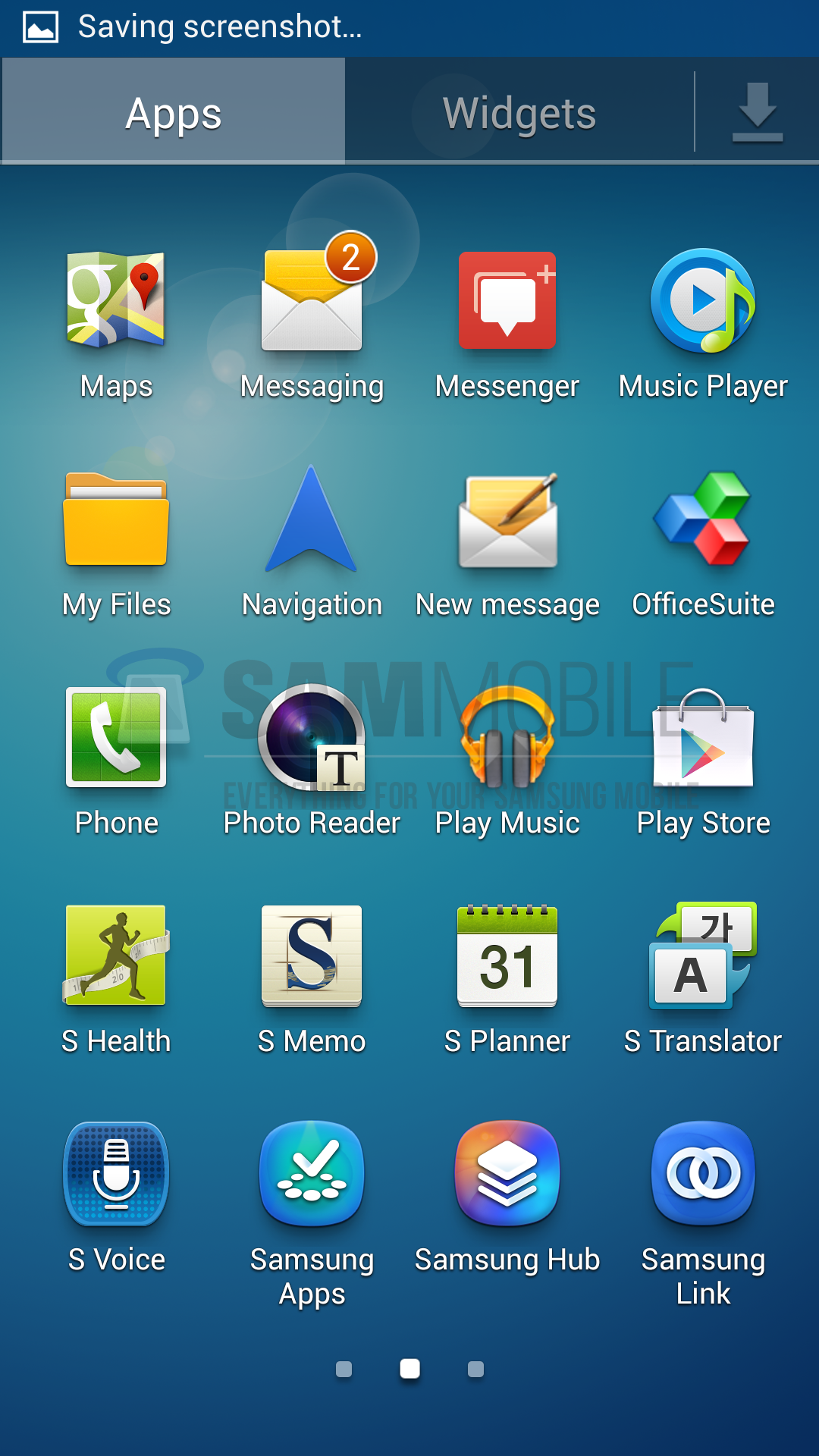Open Messaging with 2 unread
Viewport: 819px width, 1456px height.
click(x=312, y=301)
